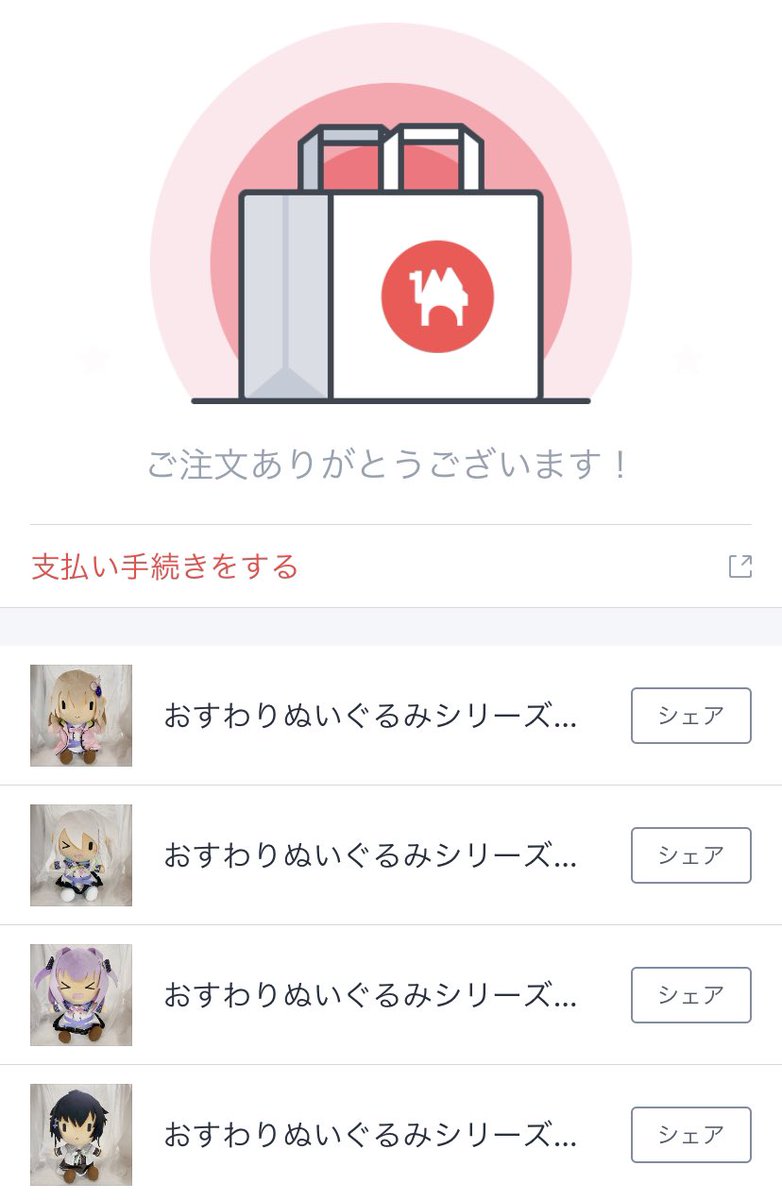The width and height of the screenshot is (782, 1200).
Task: Share the white-haired plush item
Action: 690,855
